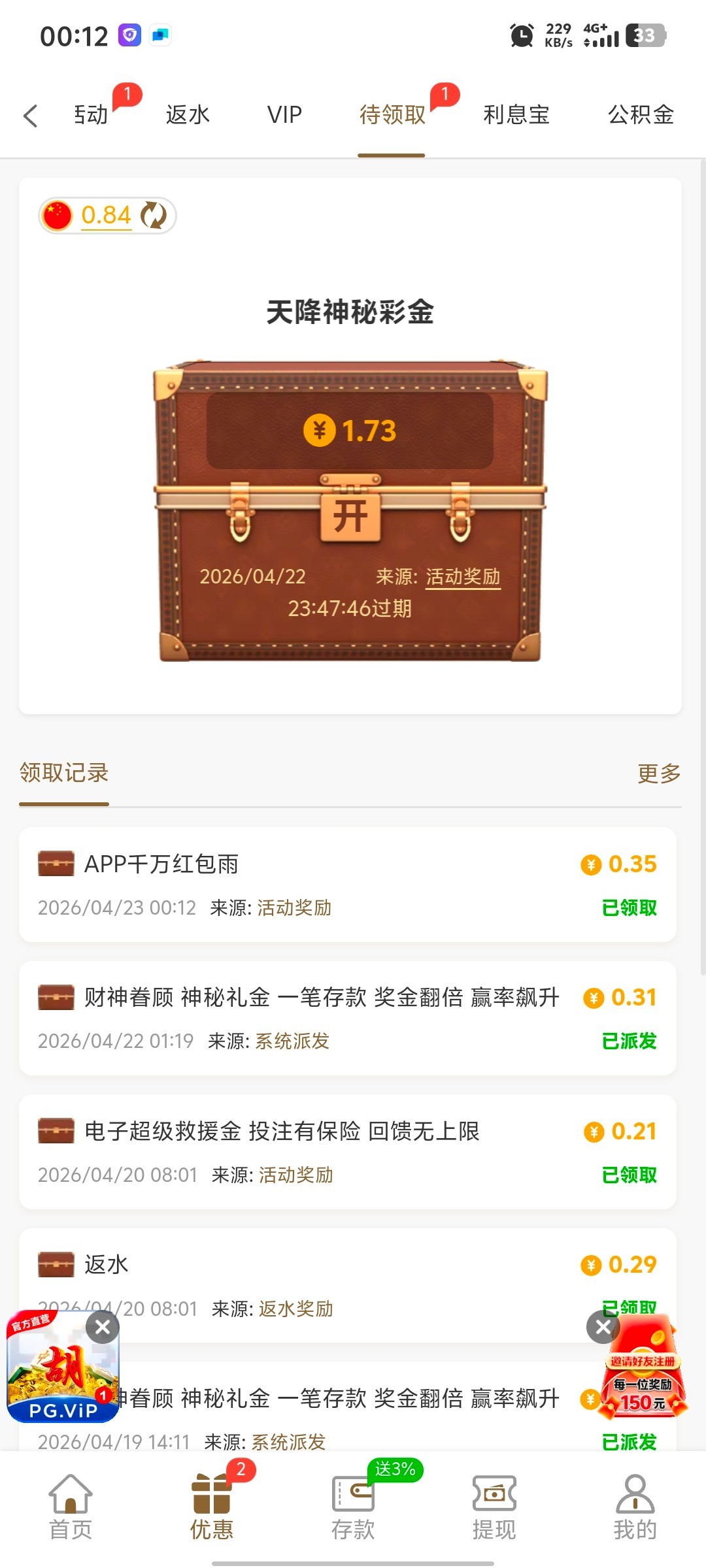
Task: Open the APP千万红包雨 record
Action: click(347, 884)
